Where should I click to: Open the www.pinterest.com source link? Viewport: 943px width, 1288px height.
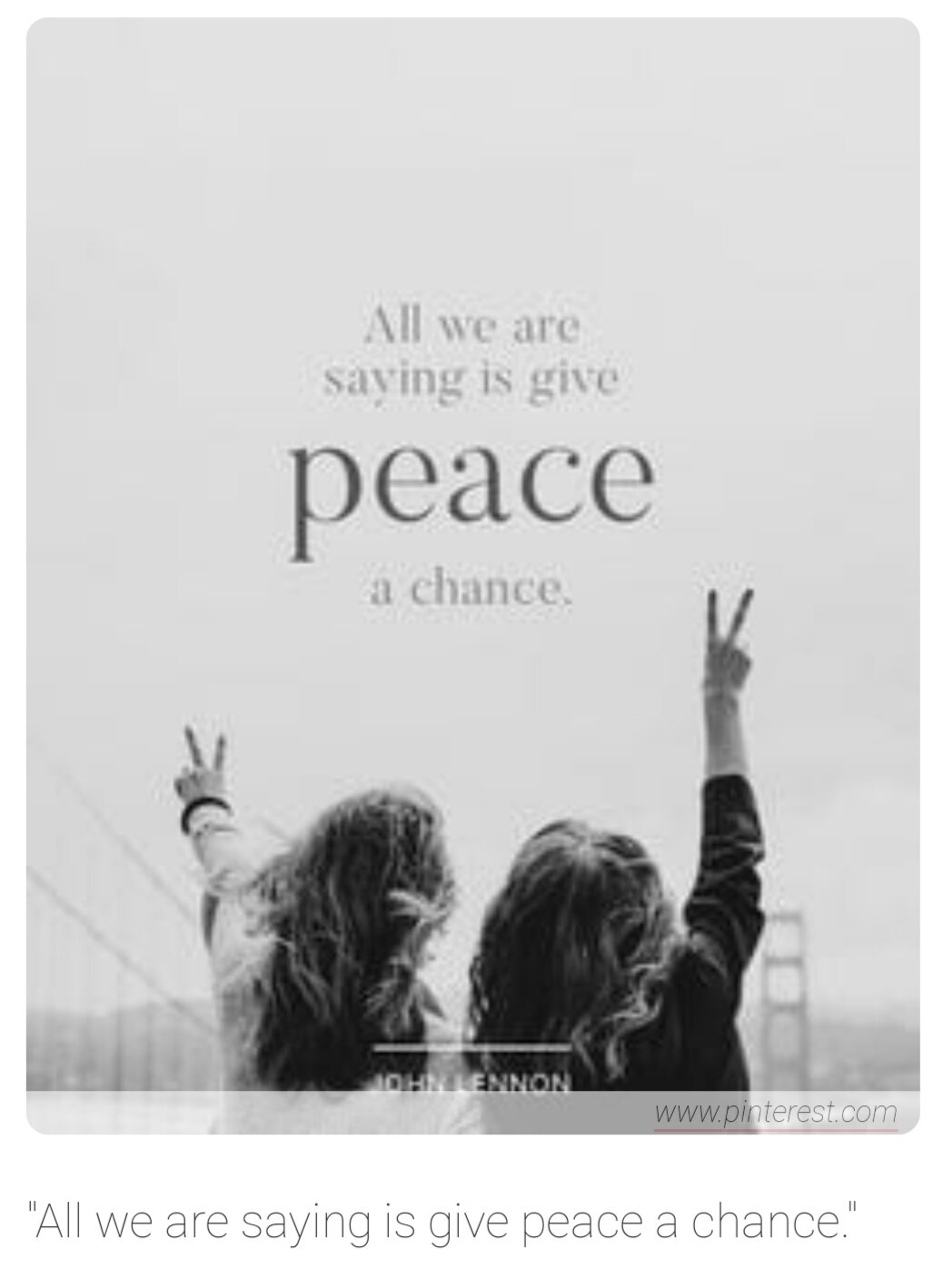click(775, 1112)
